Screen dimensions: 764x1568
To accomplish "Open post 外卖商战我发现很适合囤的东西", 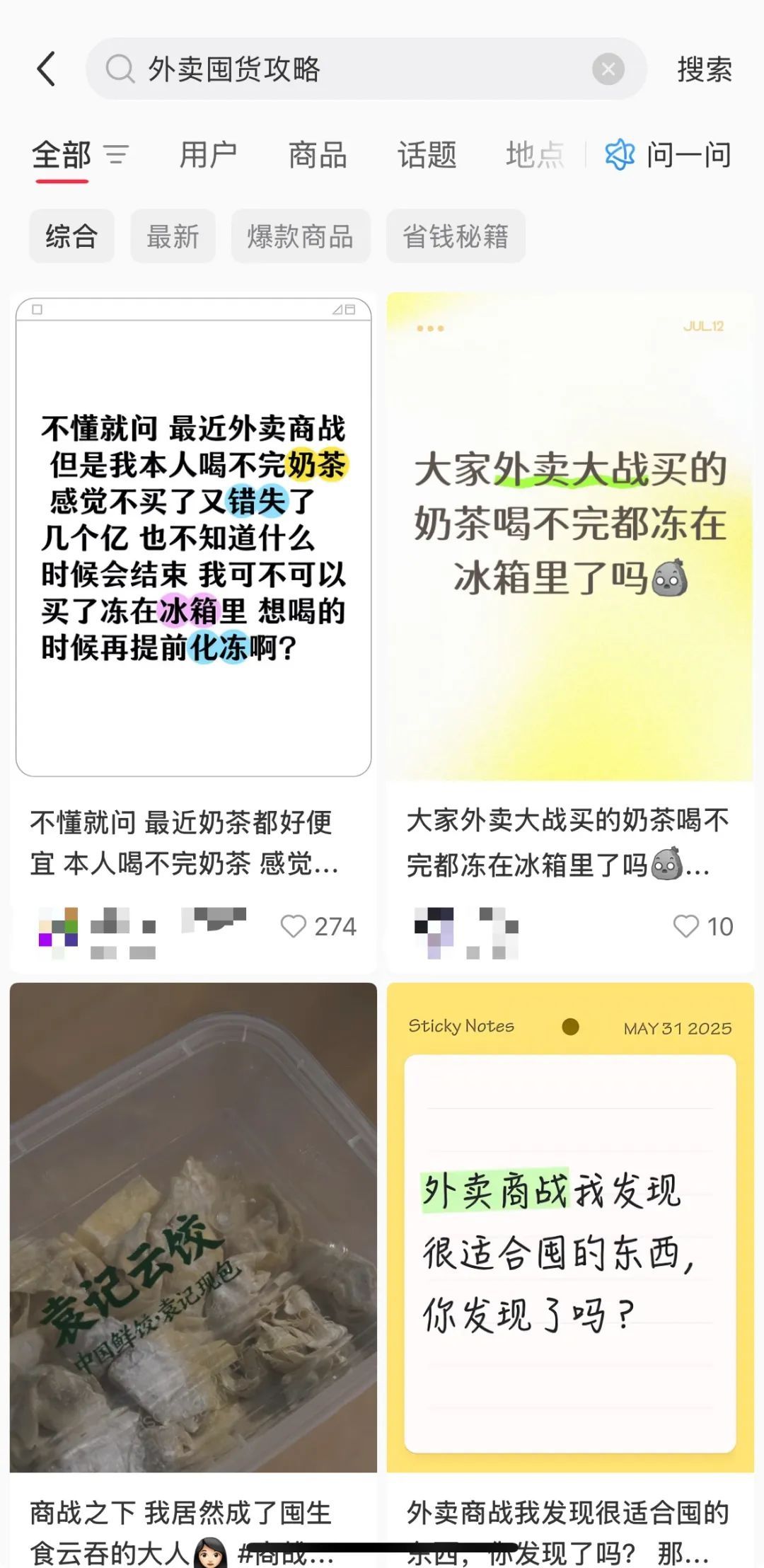I will (x=569, y=1231).
